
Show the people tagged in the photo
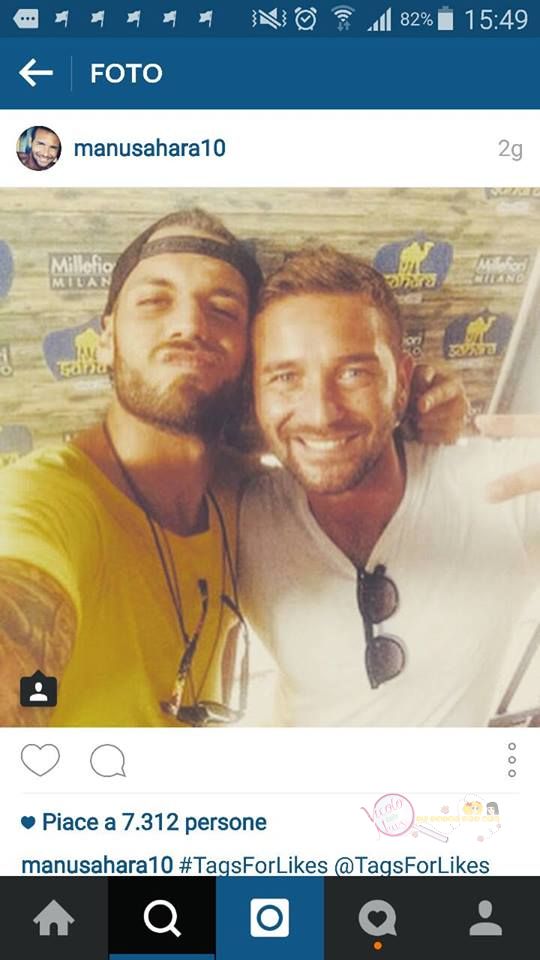pos(39,689)
